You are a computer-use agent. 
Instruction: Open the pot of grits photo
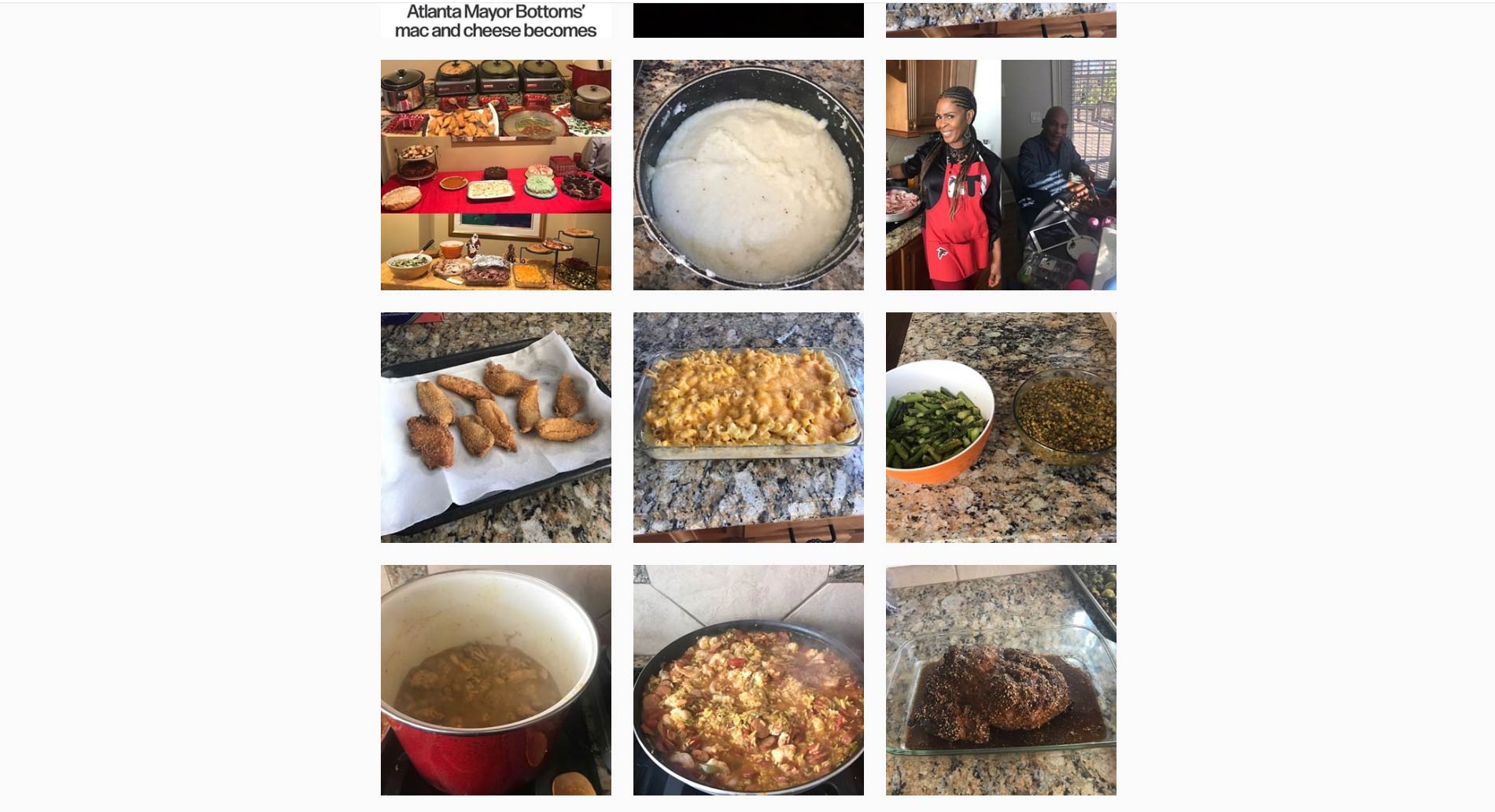(x=748, y=175)
